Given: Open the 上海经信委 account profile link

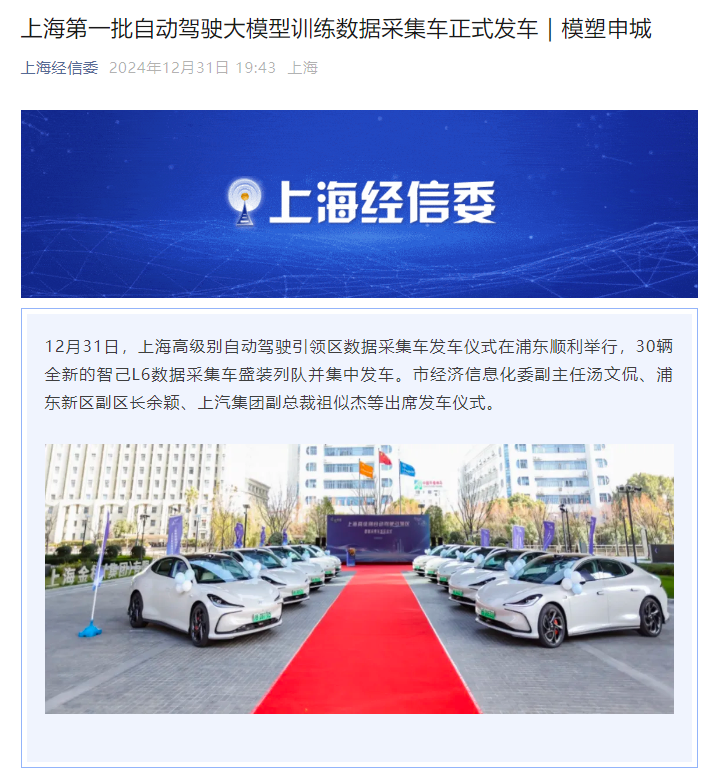Looking at the screenshot, I should [x=59, y=68].
